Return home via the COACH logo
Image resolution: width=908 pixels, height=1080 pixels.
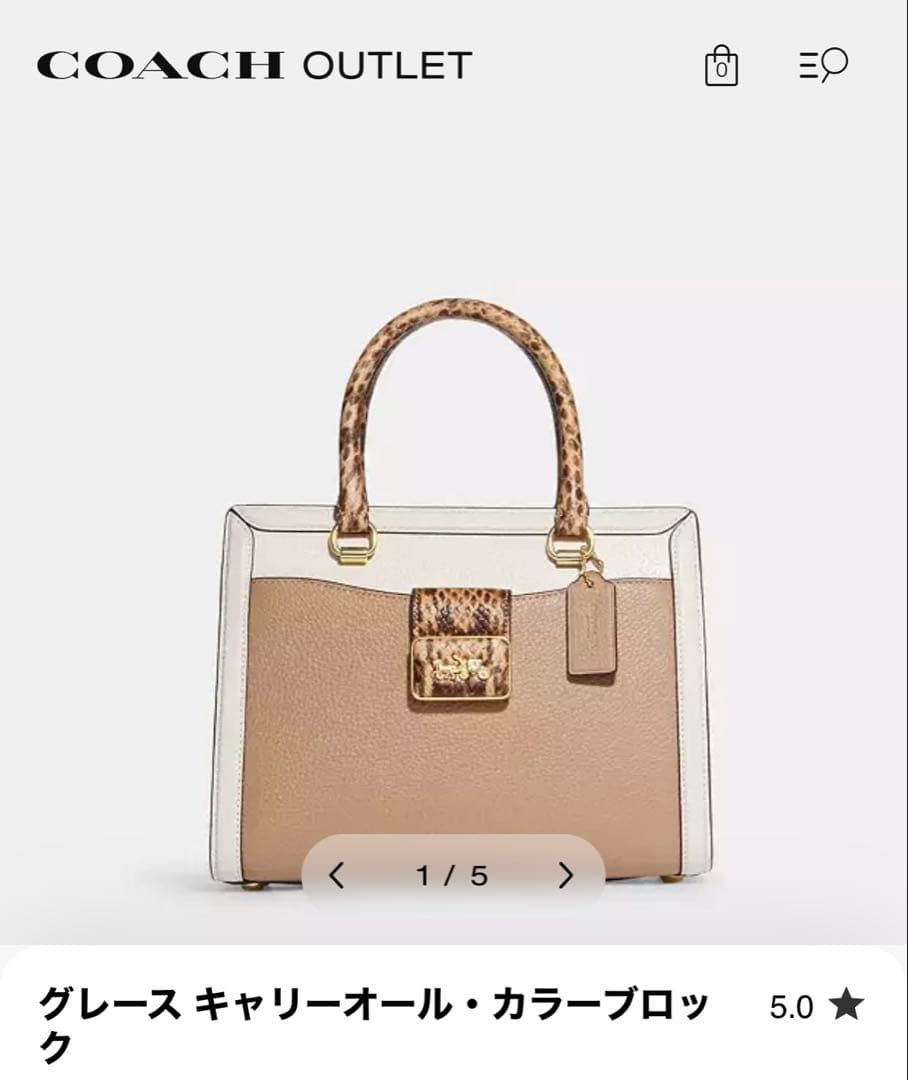160,64
